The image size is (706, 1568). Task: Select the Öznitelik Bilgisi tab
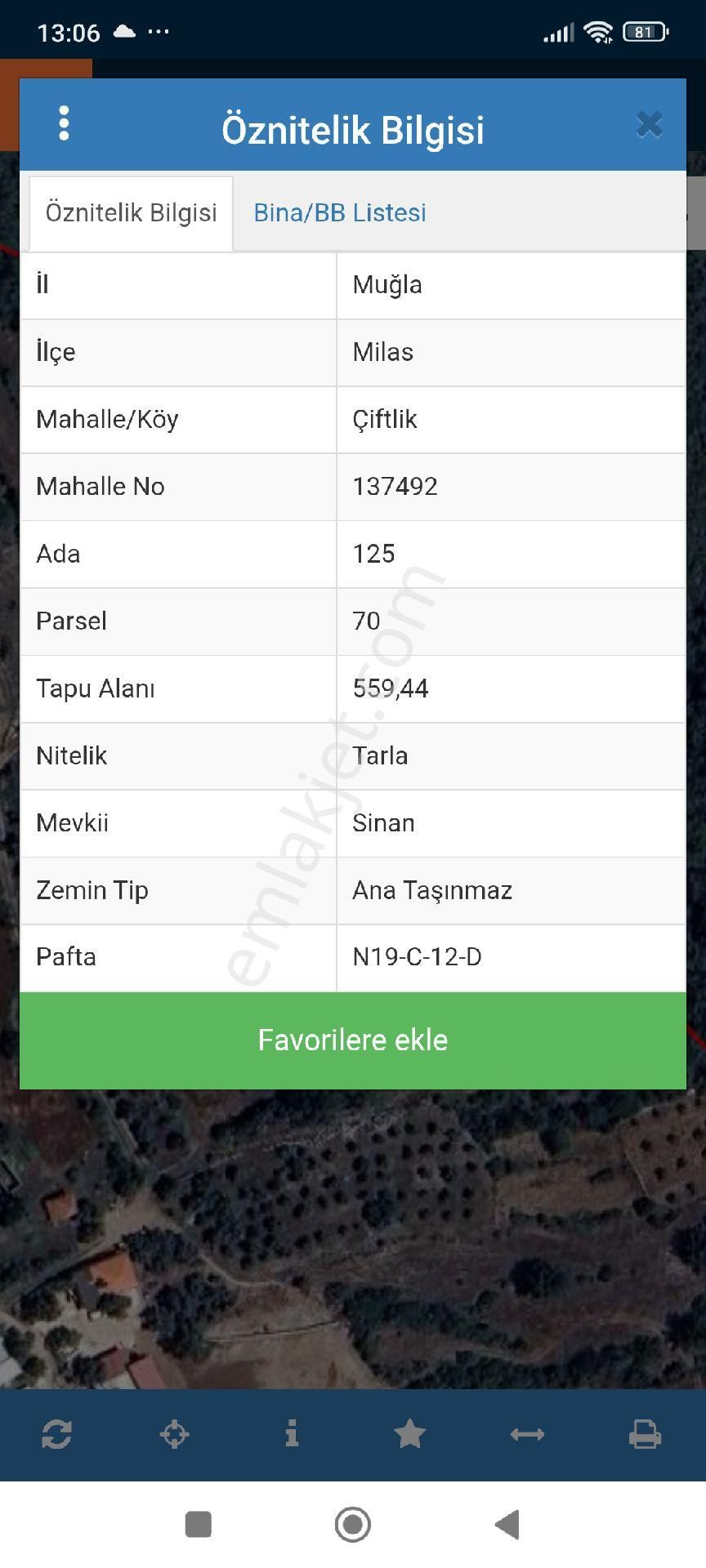pyautogui.click(x=132, y=213)
